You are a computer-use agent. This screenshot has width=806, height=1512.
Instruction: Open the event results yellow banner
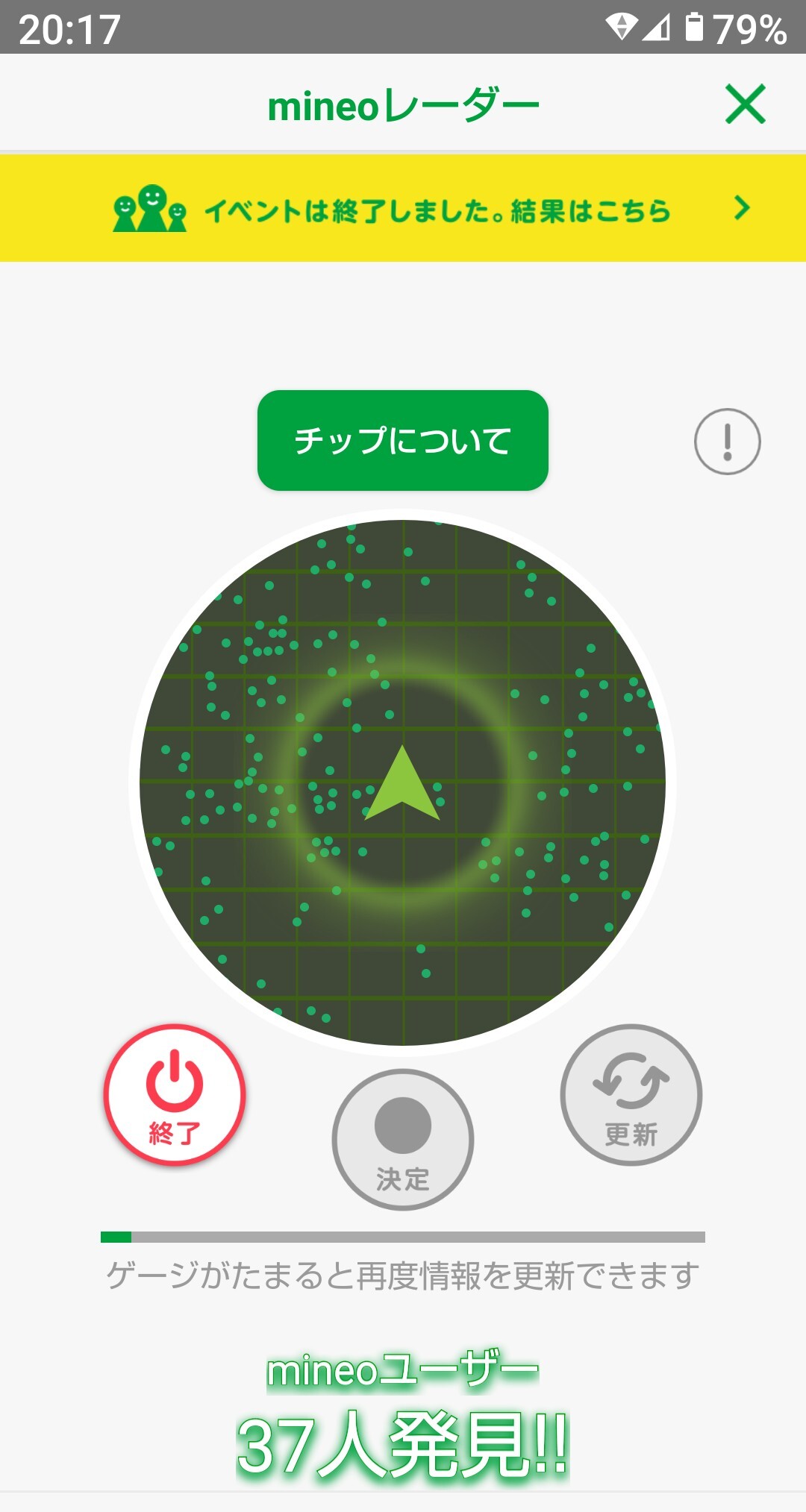403,209
